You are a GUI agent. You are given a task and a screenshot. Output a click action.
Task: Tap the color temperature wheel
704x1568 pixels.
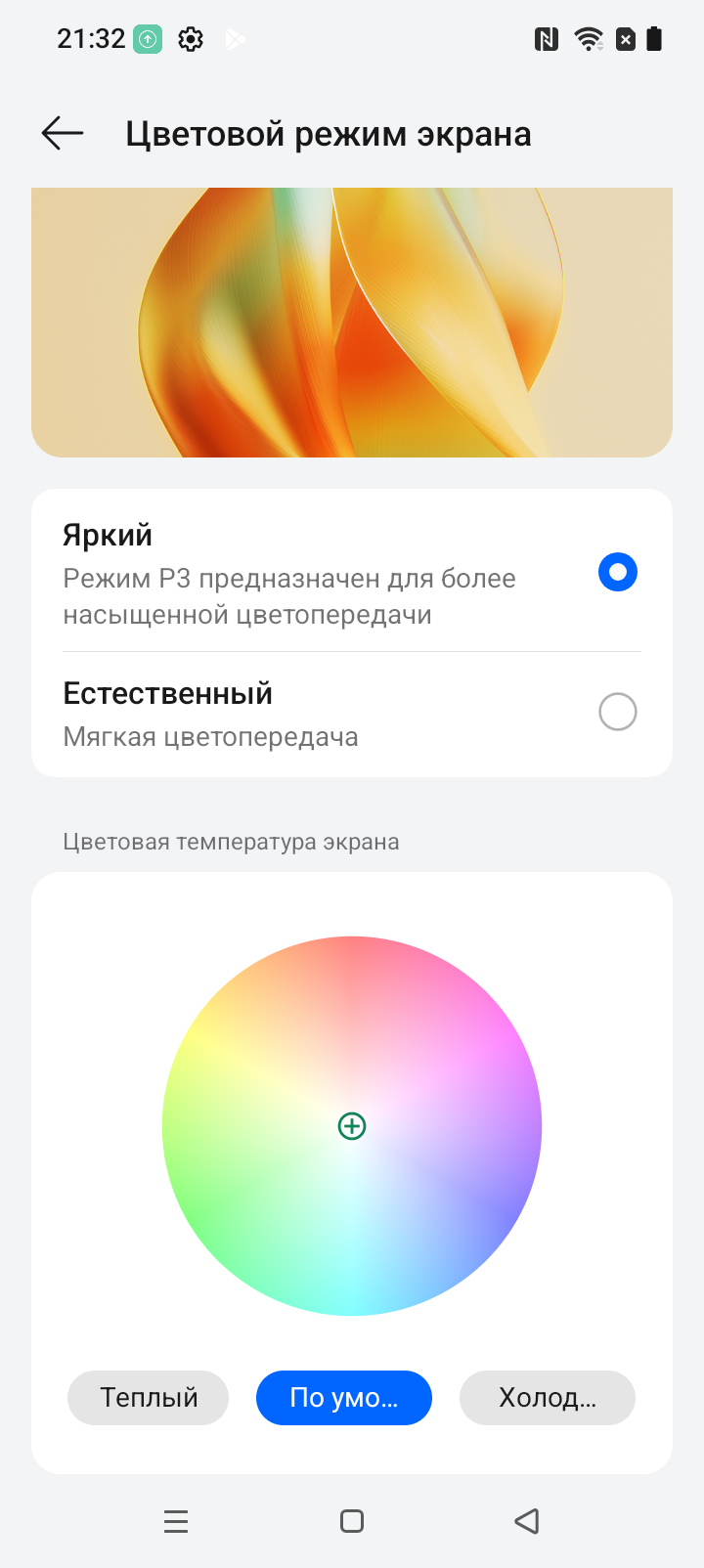pyautogui.click(x=352, y=1126)
